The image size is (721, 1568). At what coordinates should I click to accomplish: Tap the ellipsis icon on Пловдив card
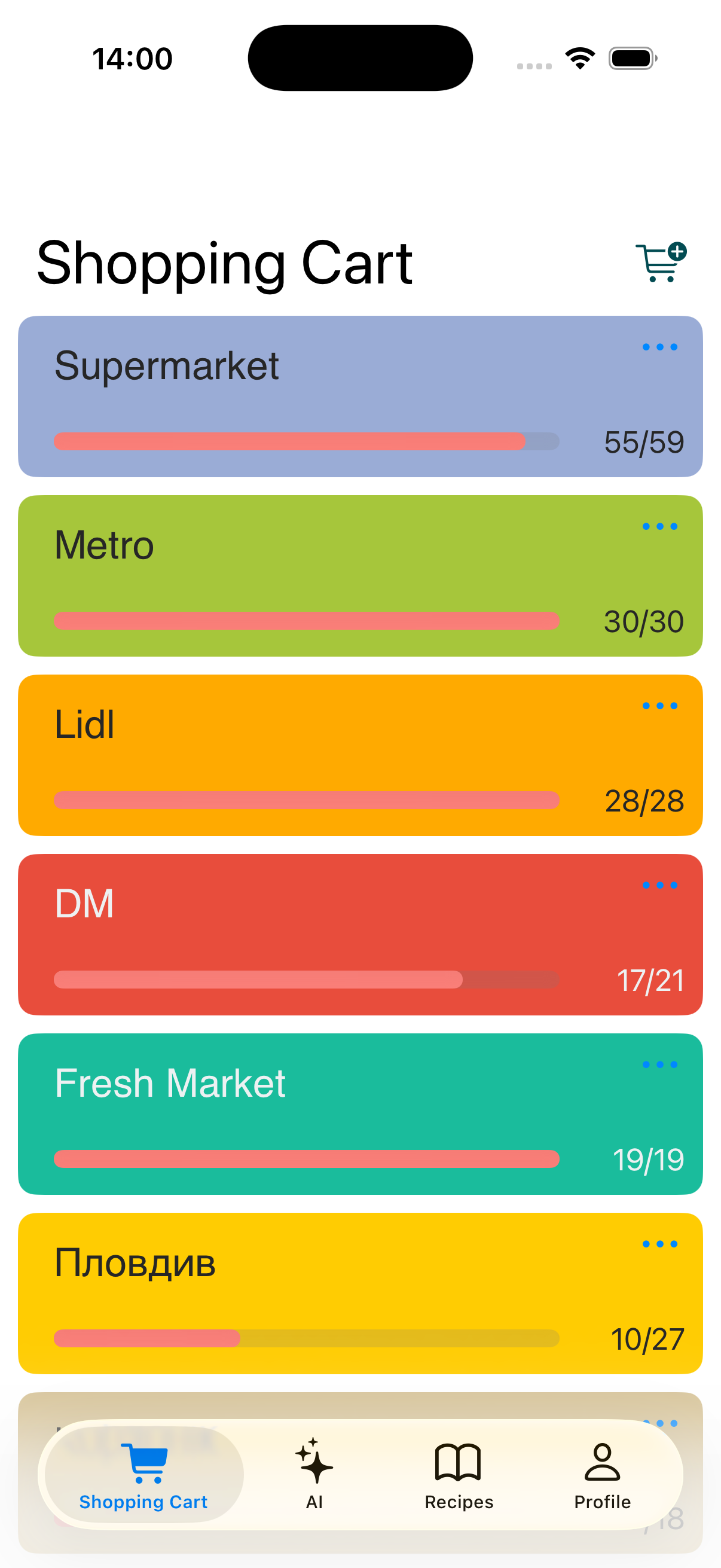659,1243
